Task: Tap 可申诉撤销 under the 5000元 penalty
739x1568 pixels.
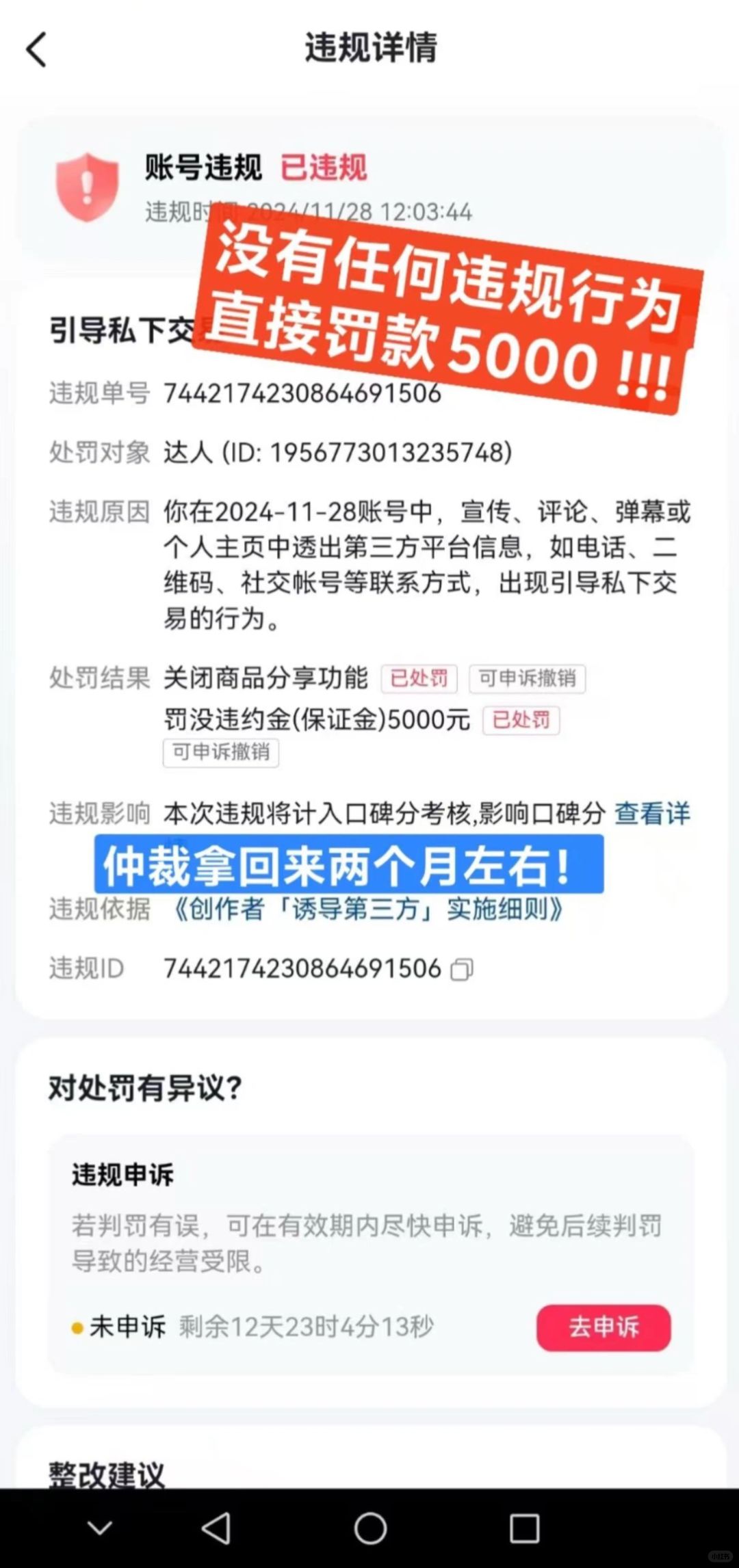Action: point(220,752)
